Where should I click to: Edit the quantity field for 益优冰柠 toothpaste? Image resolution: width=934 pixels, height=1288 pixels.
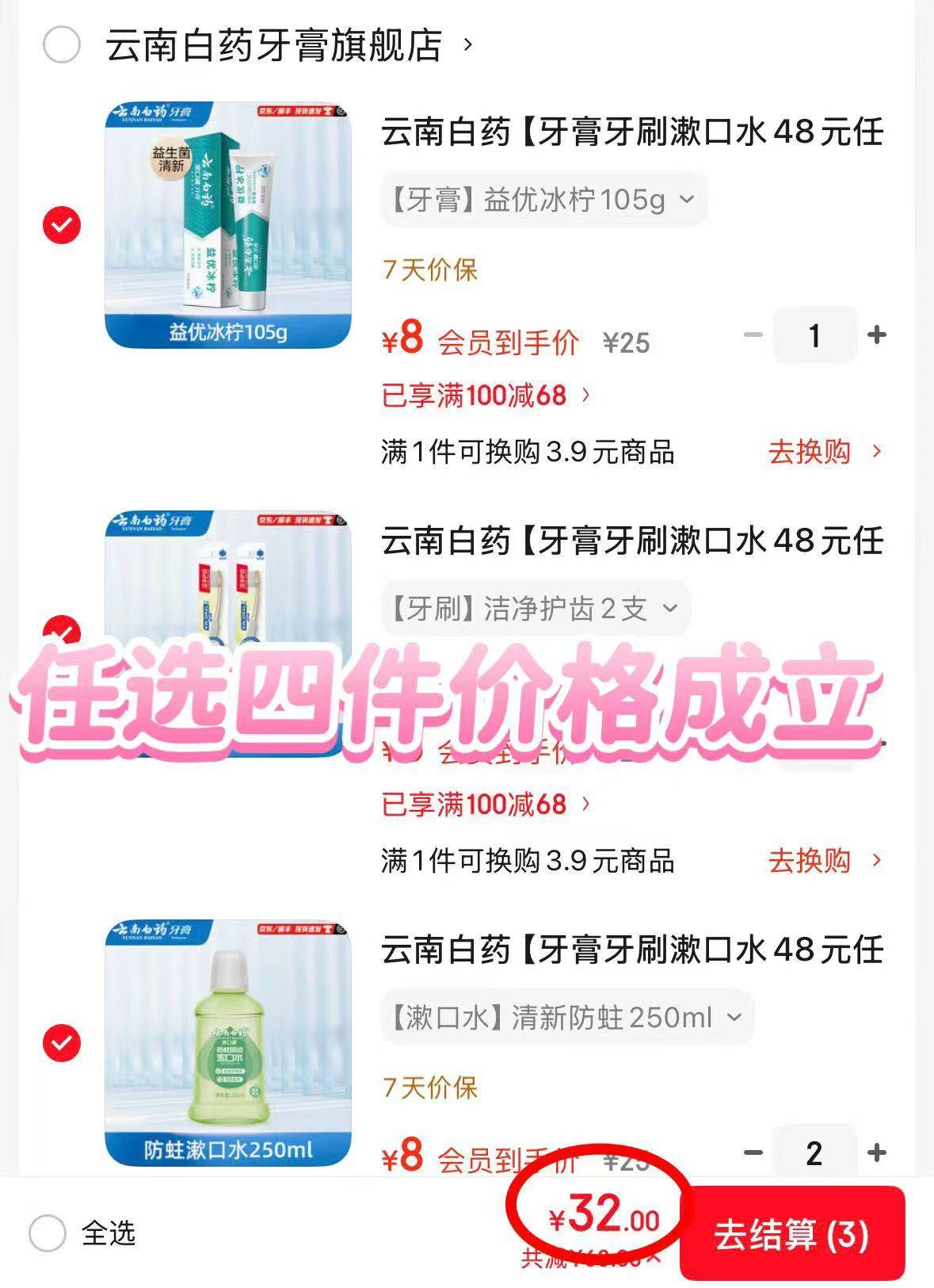pos(814,335)
